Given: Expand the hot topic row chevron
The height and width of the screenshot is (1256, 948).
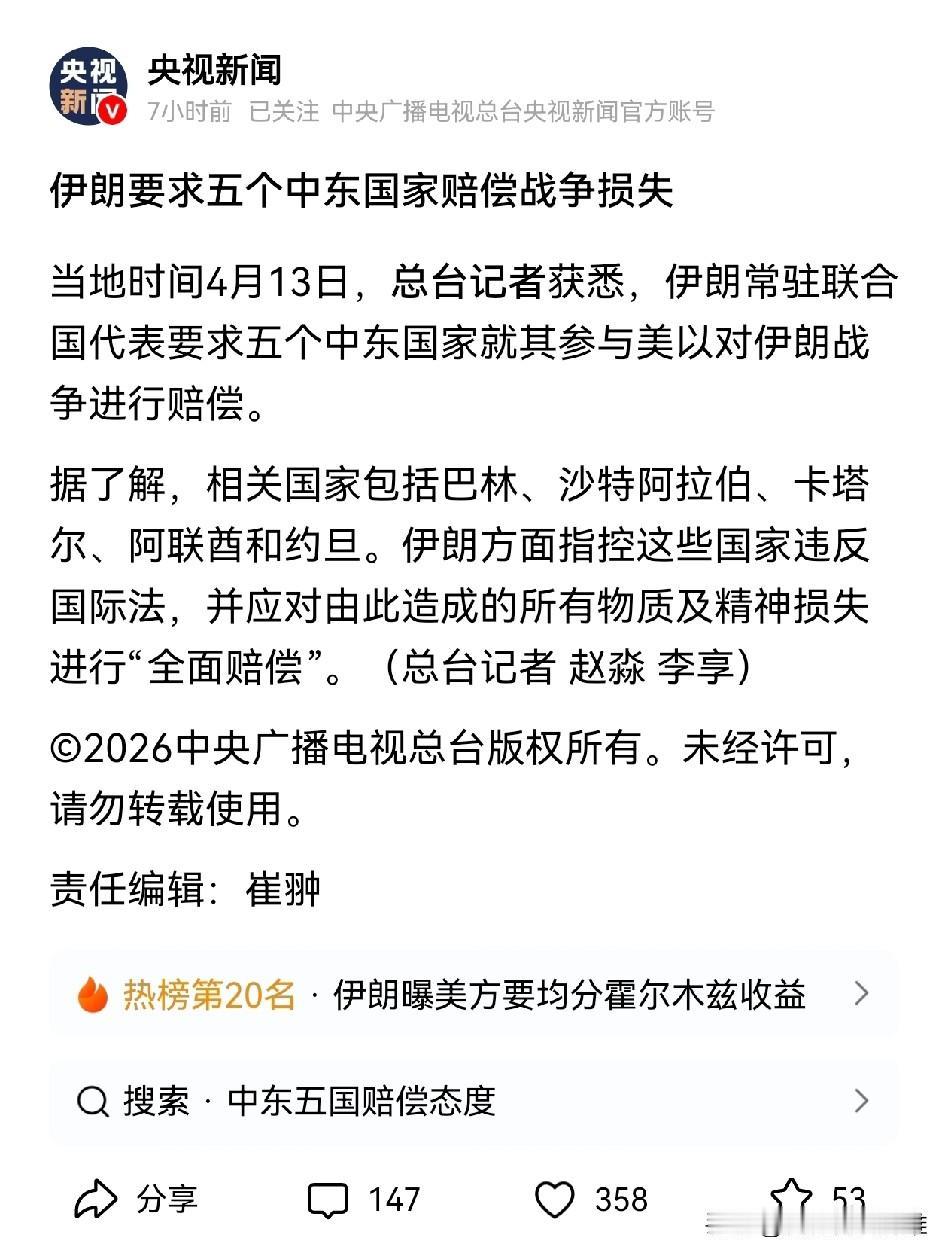Looking at the screenshot, I should [x=862, y=995].
